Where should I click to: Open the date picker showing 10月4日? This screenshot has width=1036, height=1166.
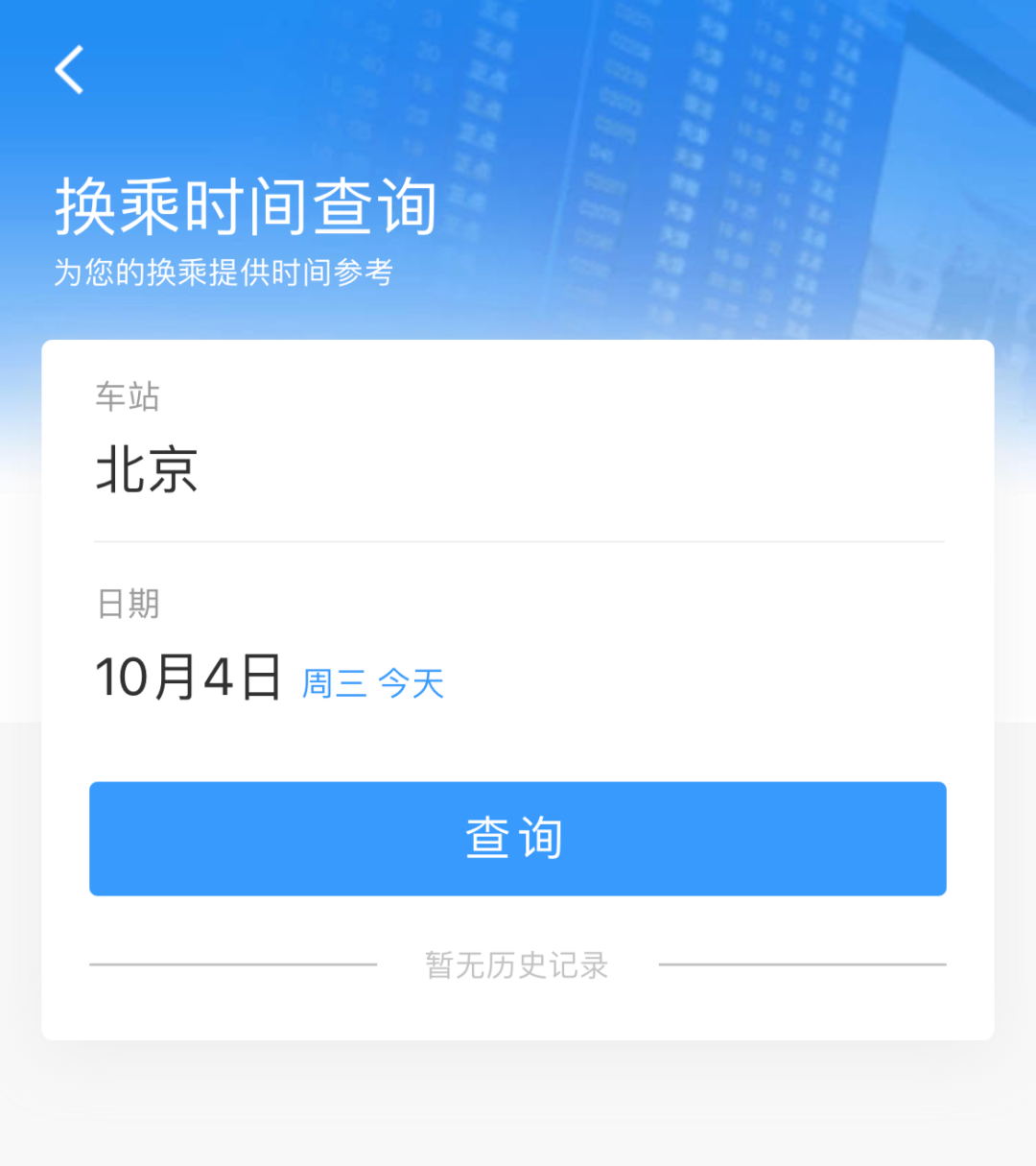tap(189, 678)
